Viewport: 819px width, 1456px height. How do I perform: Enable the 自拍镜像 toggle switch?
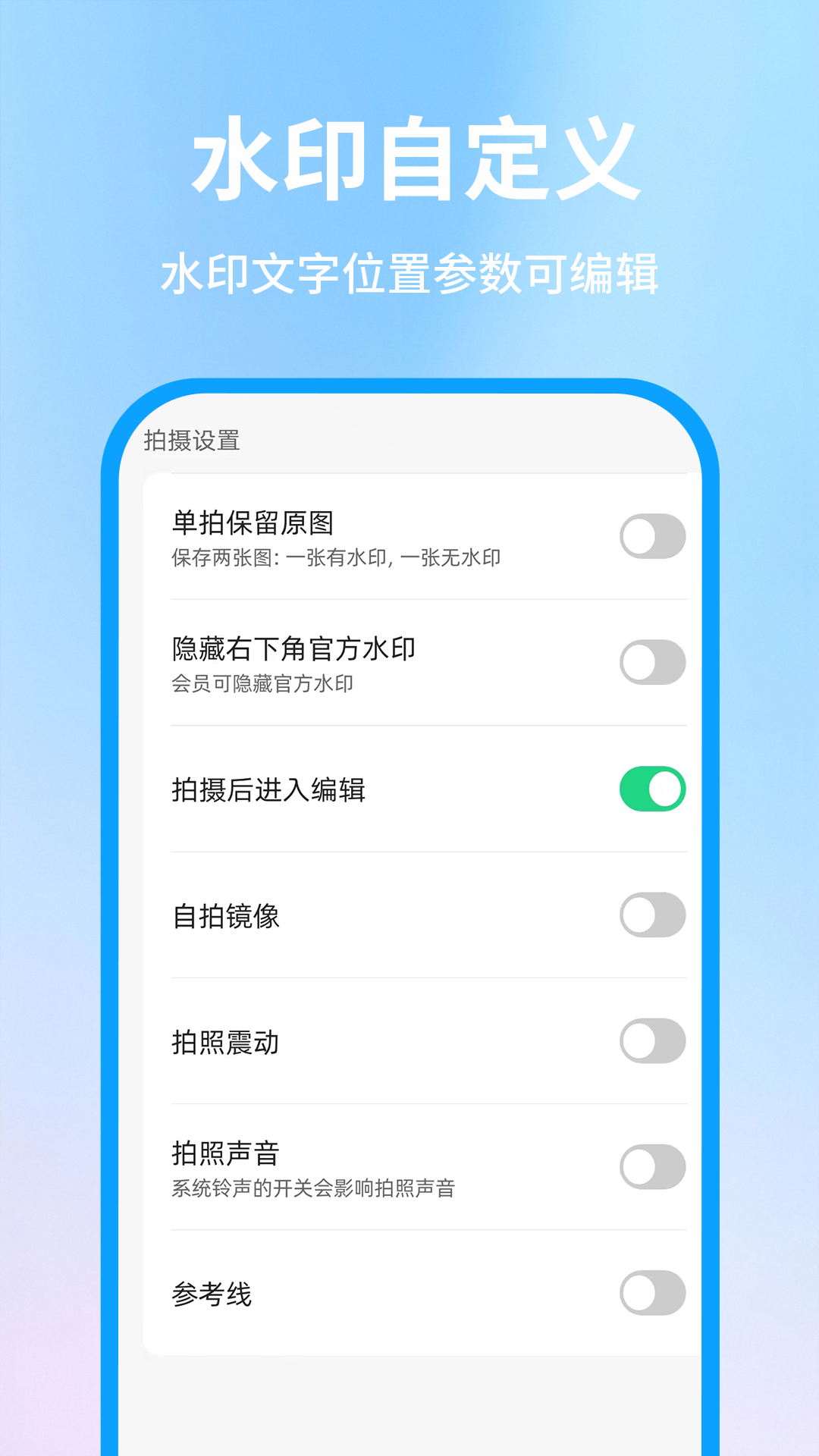(651, 916)
